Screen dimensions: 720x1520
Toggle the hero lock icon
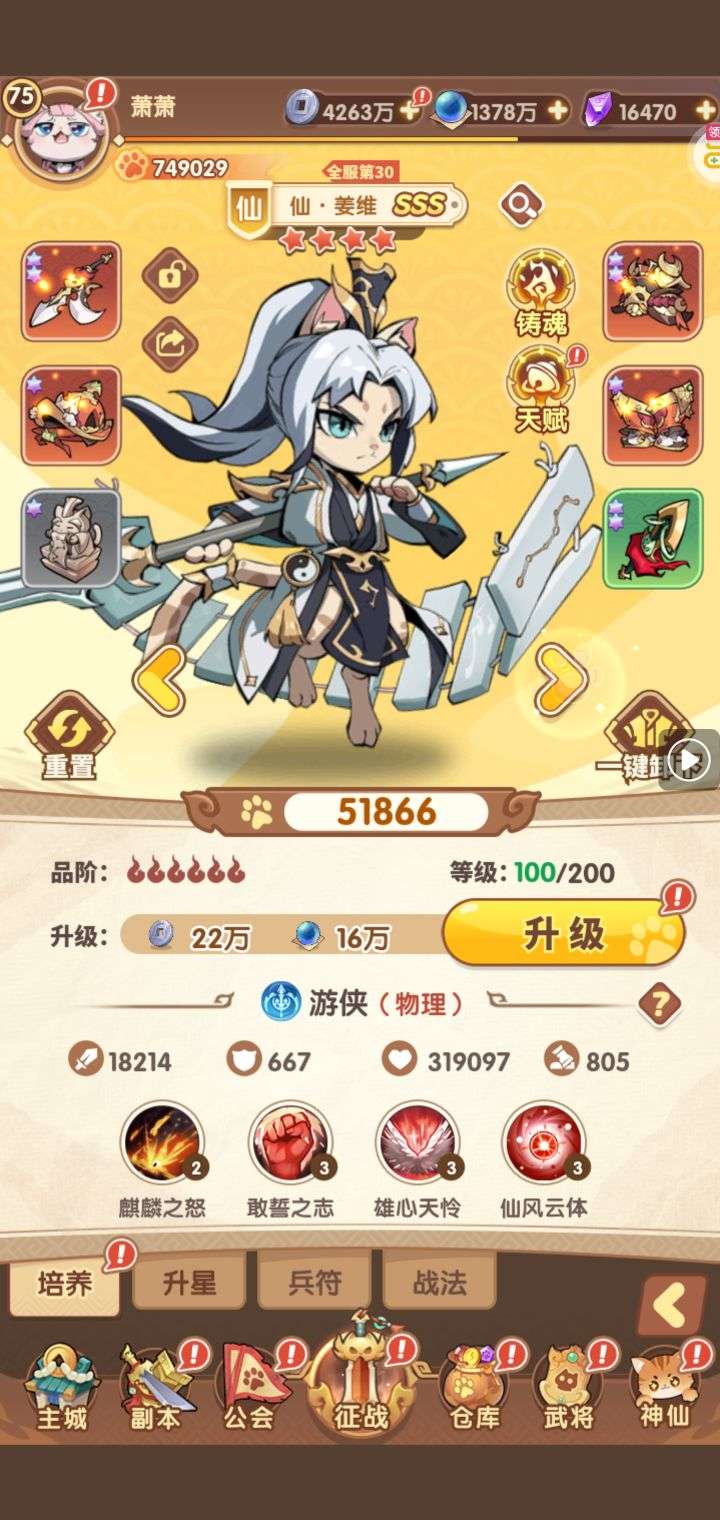point(170,274)
